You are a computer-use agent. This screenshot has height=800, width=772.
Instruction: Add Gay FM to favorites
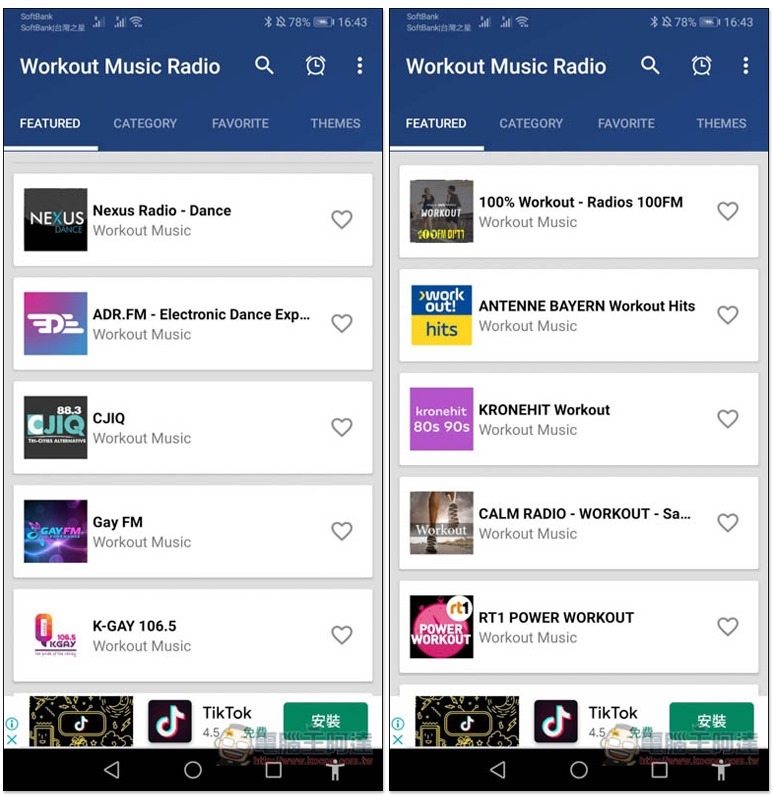pos(342,531)
